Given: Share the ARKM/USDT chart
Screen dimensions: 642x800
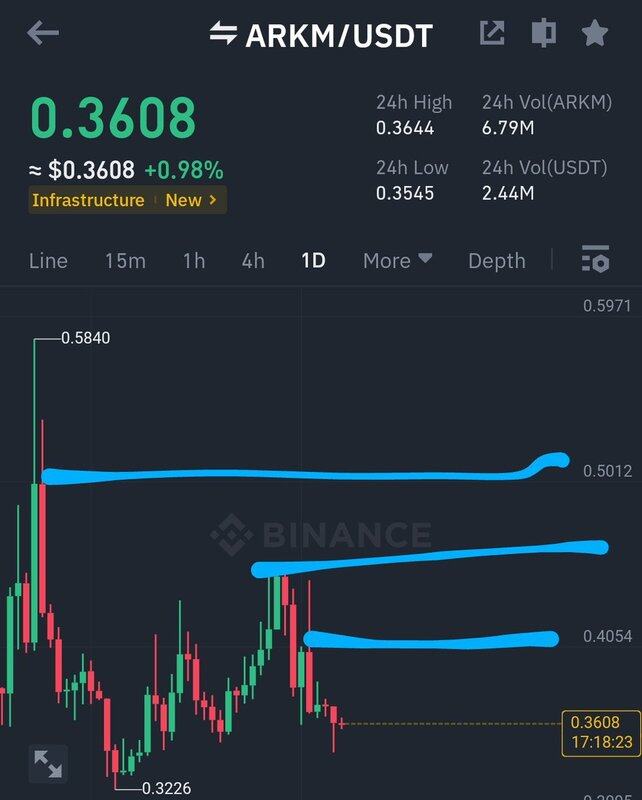Looking at the screenshot, I should tap(492, 34).
